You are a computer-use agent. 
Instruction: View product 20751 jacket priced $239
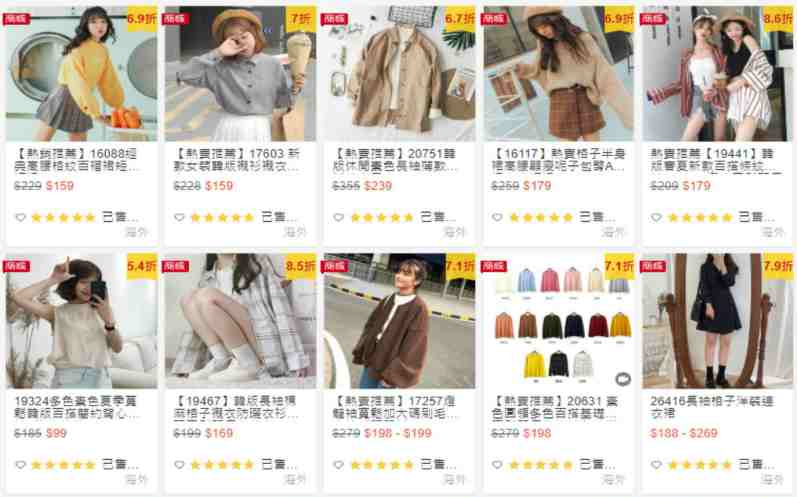pos(398,75)
